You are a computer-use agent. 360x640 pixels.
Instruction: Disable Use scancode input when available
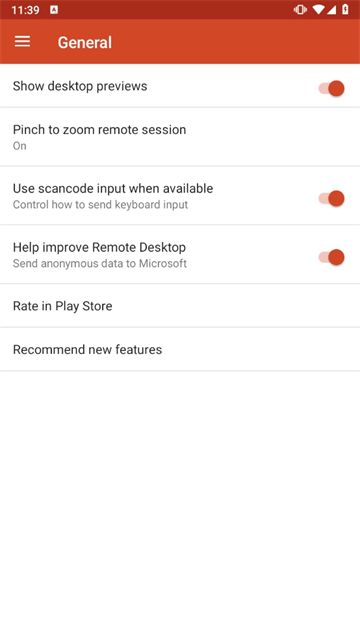click(331, 198)
